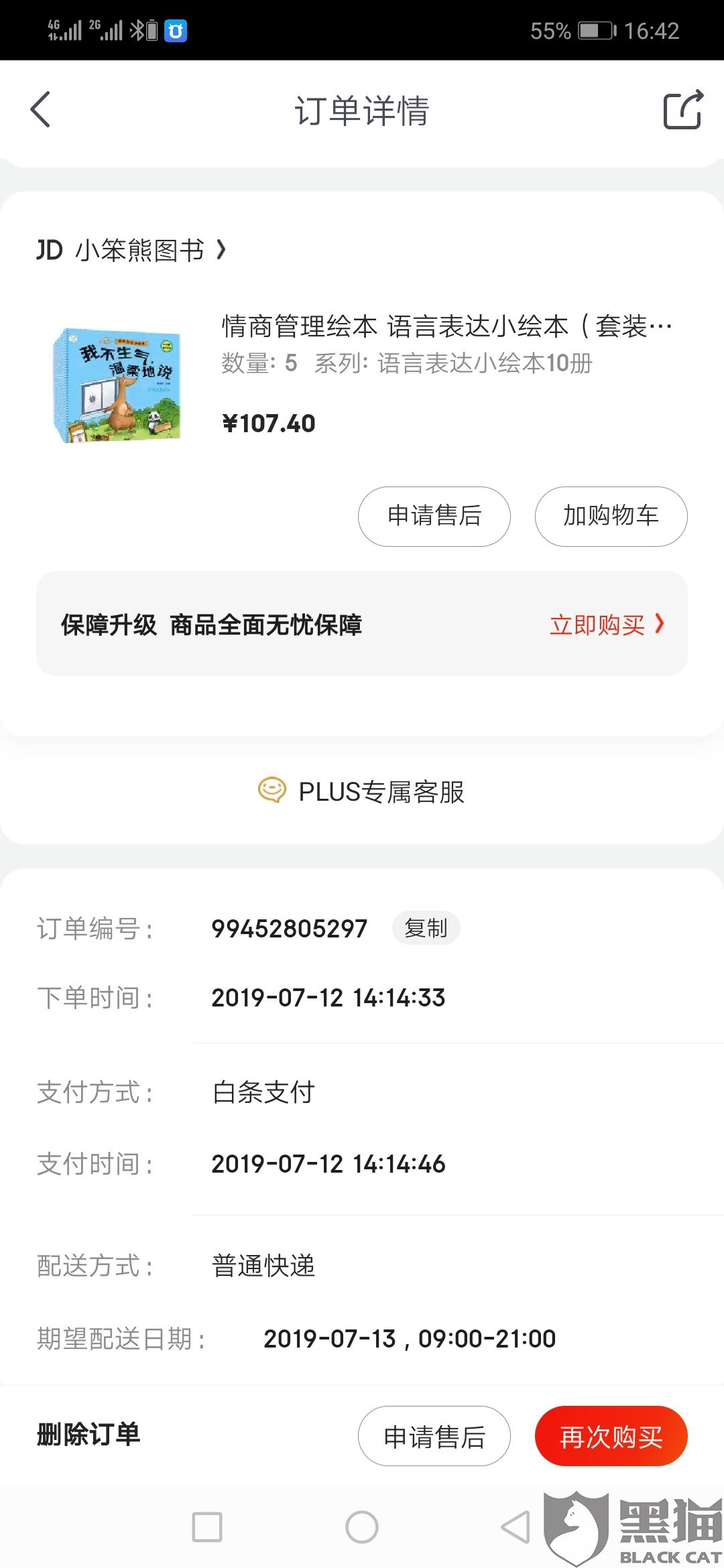Select 删除订单 to delete this order
The image size is (724, 1568).
88,1435
